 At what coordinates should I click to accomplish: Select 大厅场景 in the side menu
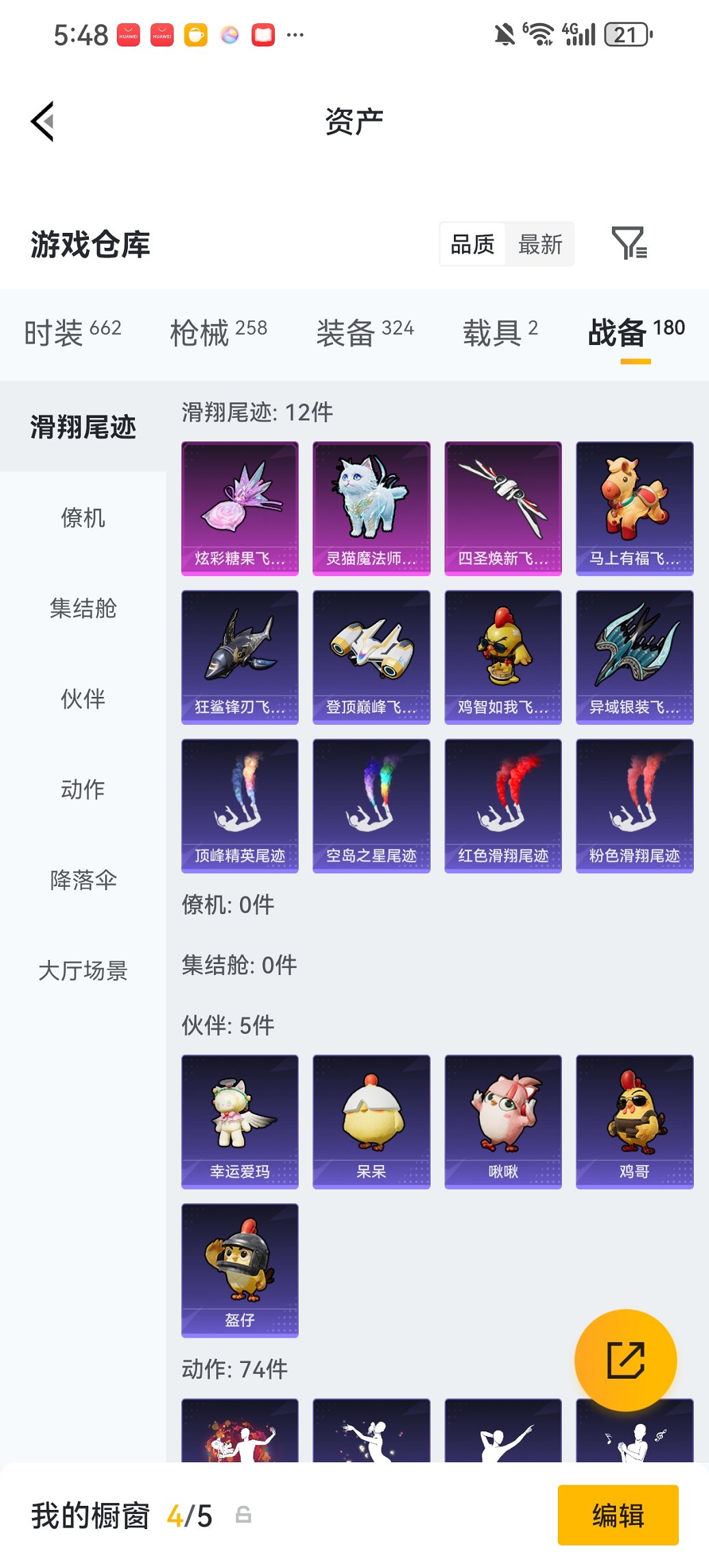(x=83, y=970)
